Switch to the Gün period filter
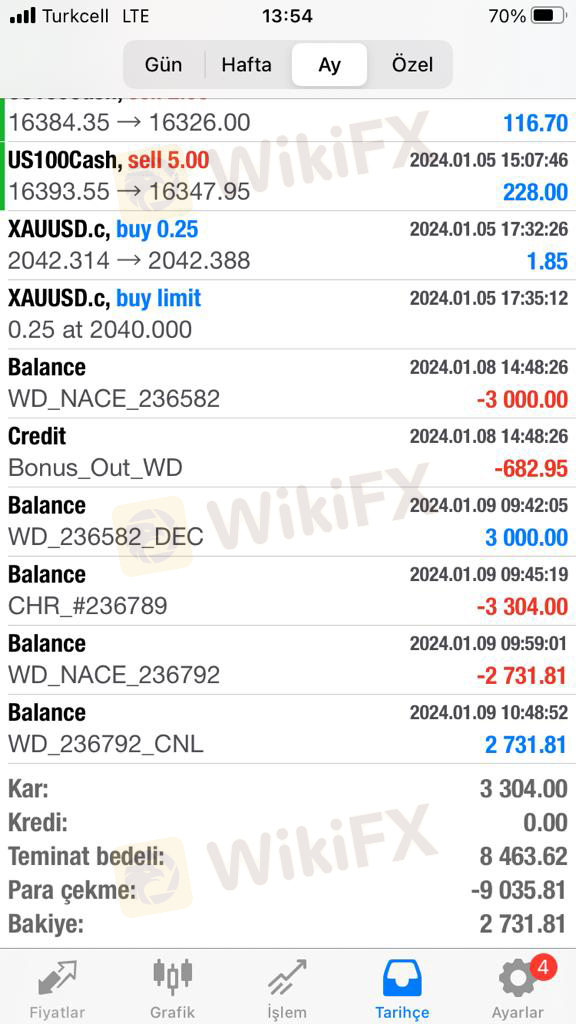 point(163,65)
